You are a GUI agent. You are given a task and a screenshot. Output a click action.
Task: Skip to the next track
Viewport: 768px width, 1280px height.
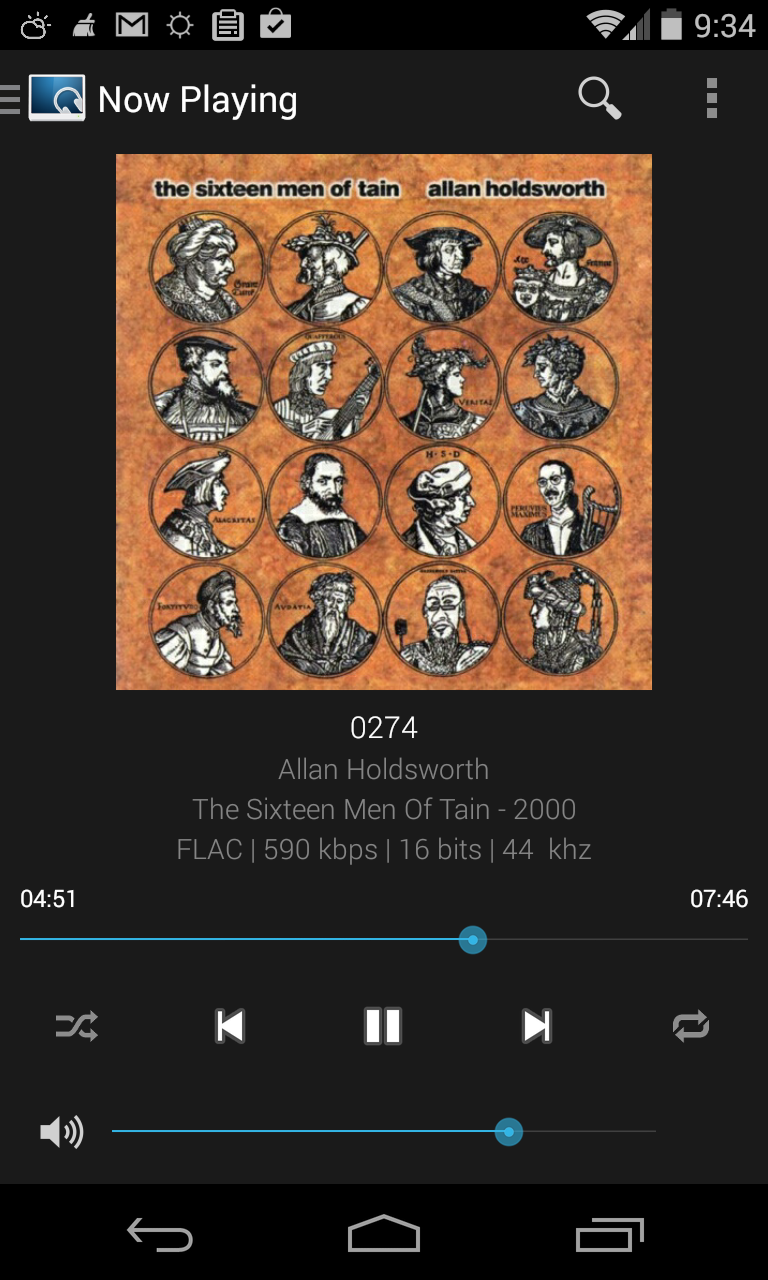(x=537, y=1026)
